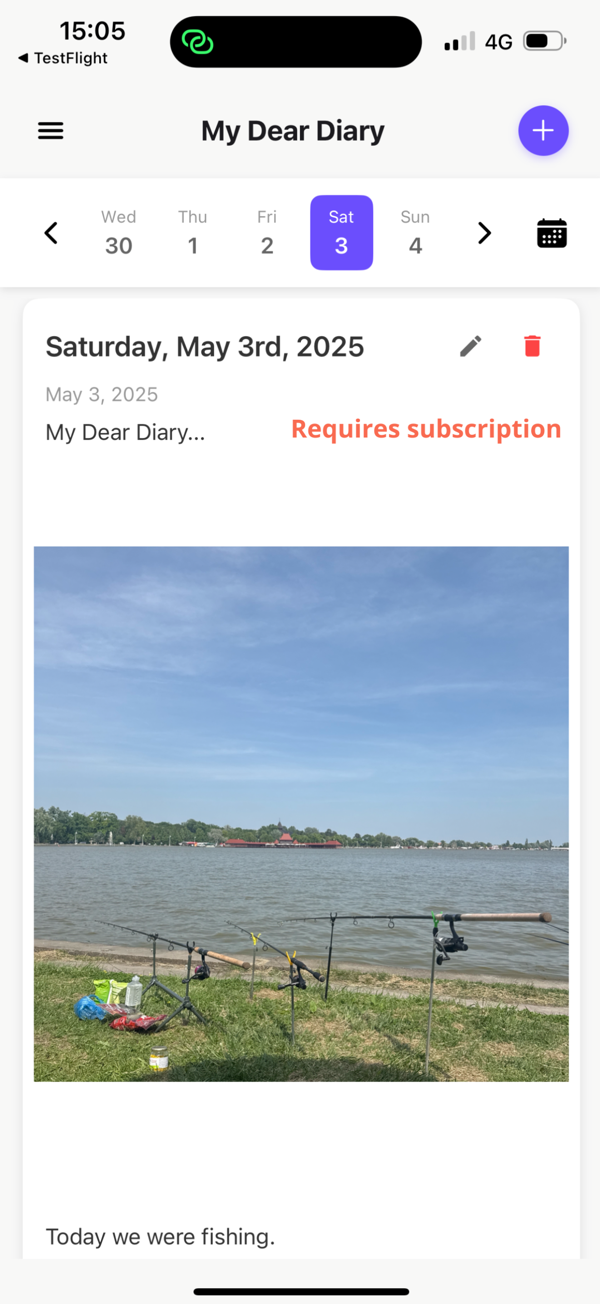Return to TestFlight app

pyautogui.click(x=63, y=58)
